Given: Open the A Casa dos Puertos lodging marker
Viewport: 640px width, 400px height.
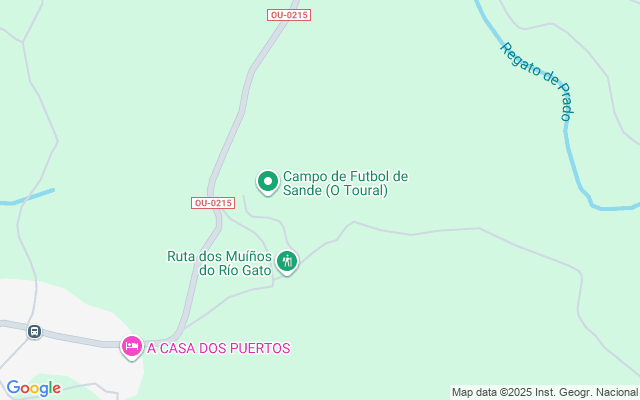Looking at the screenshot, I should (131, 347).
